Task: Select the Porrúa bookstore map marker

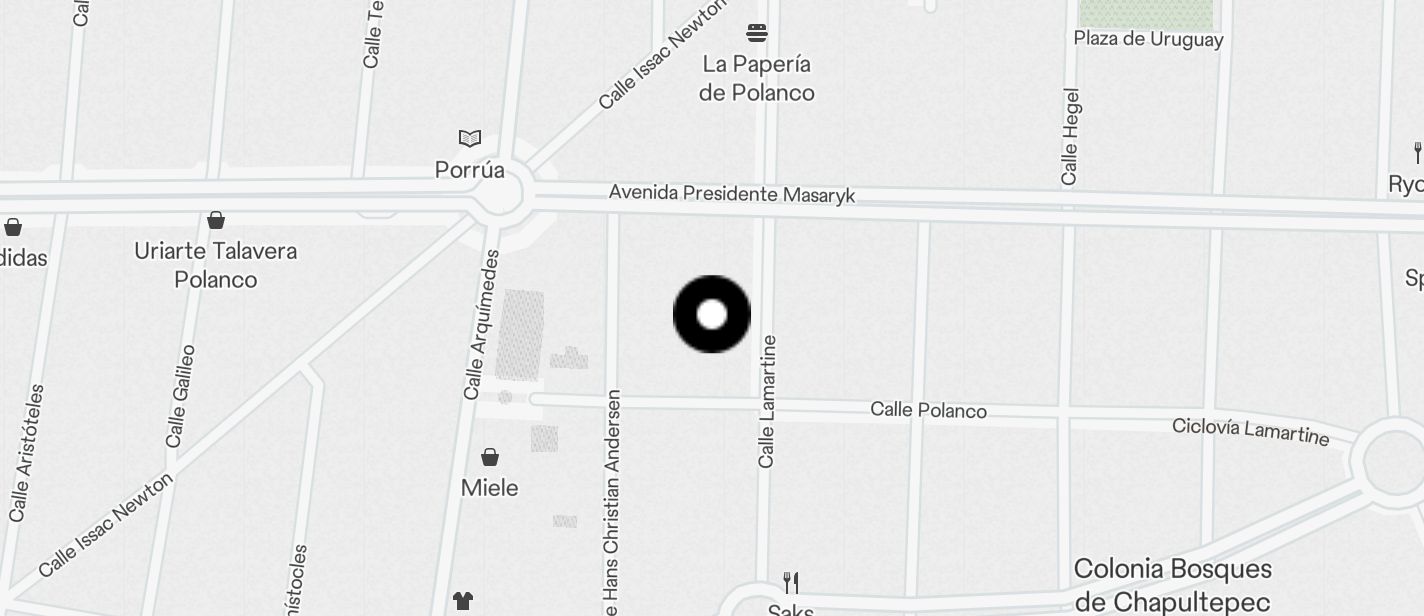Action: point(470,139)
